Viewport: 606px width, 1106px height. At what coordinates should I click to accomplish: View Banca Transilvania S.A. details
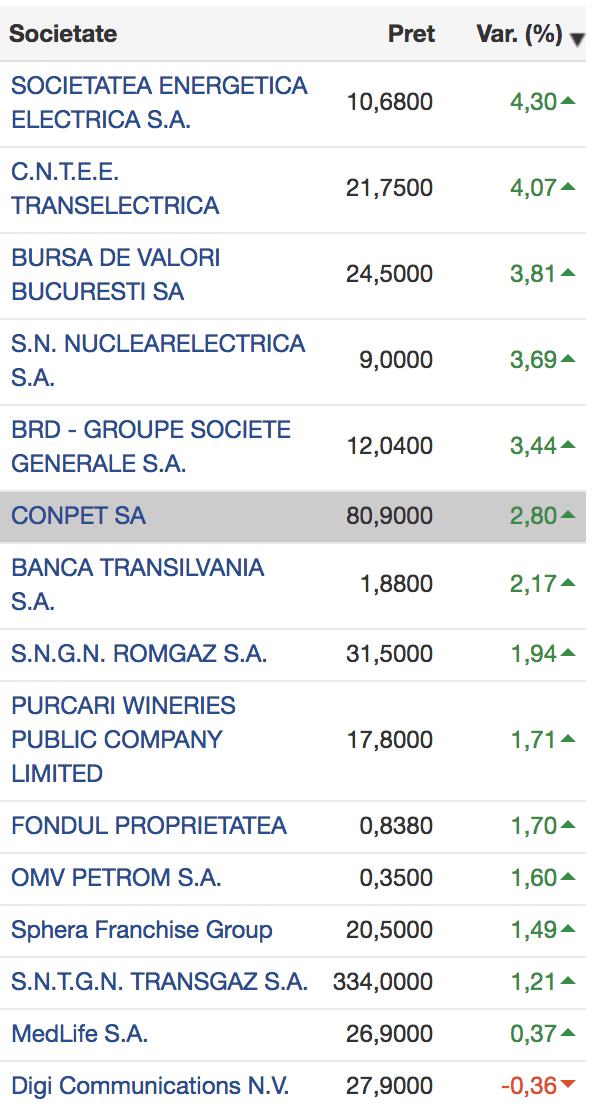[x=138, y=584]
